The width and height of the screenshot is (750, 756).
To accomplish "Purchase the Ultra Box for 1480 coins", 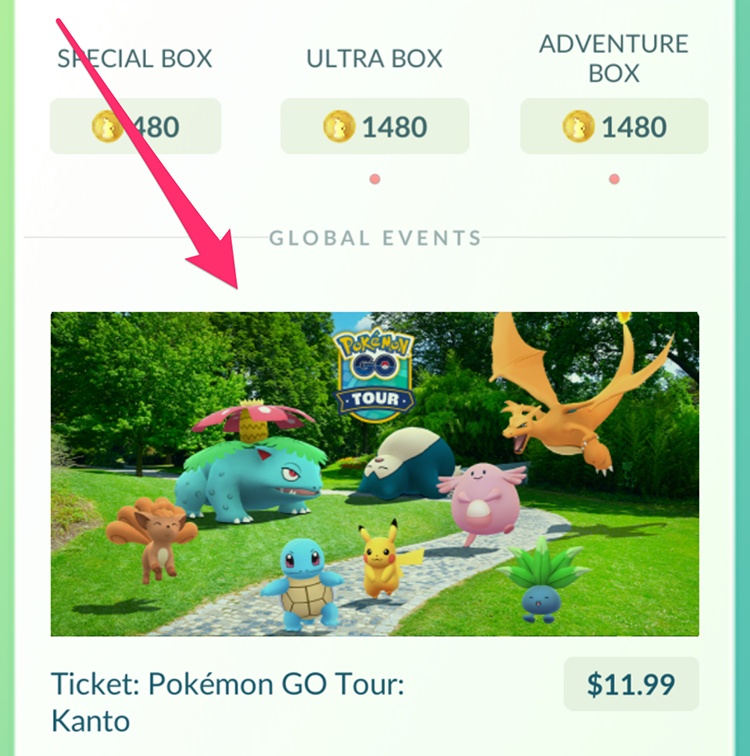I will point(374,127).
